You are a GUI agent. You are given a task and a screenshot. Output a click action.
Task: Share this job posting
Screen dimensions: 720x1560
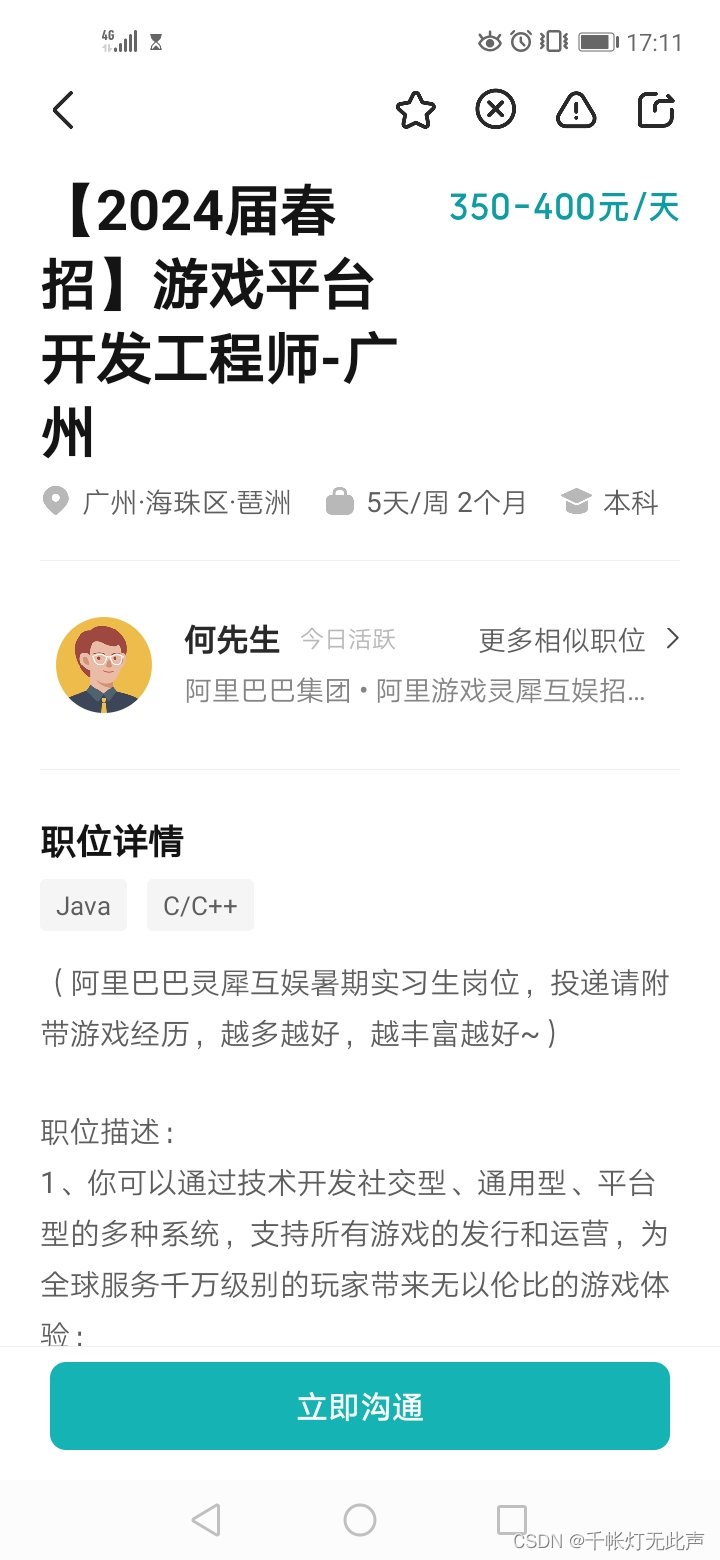point(656,110)
